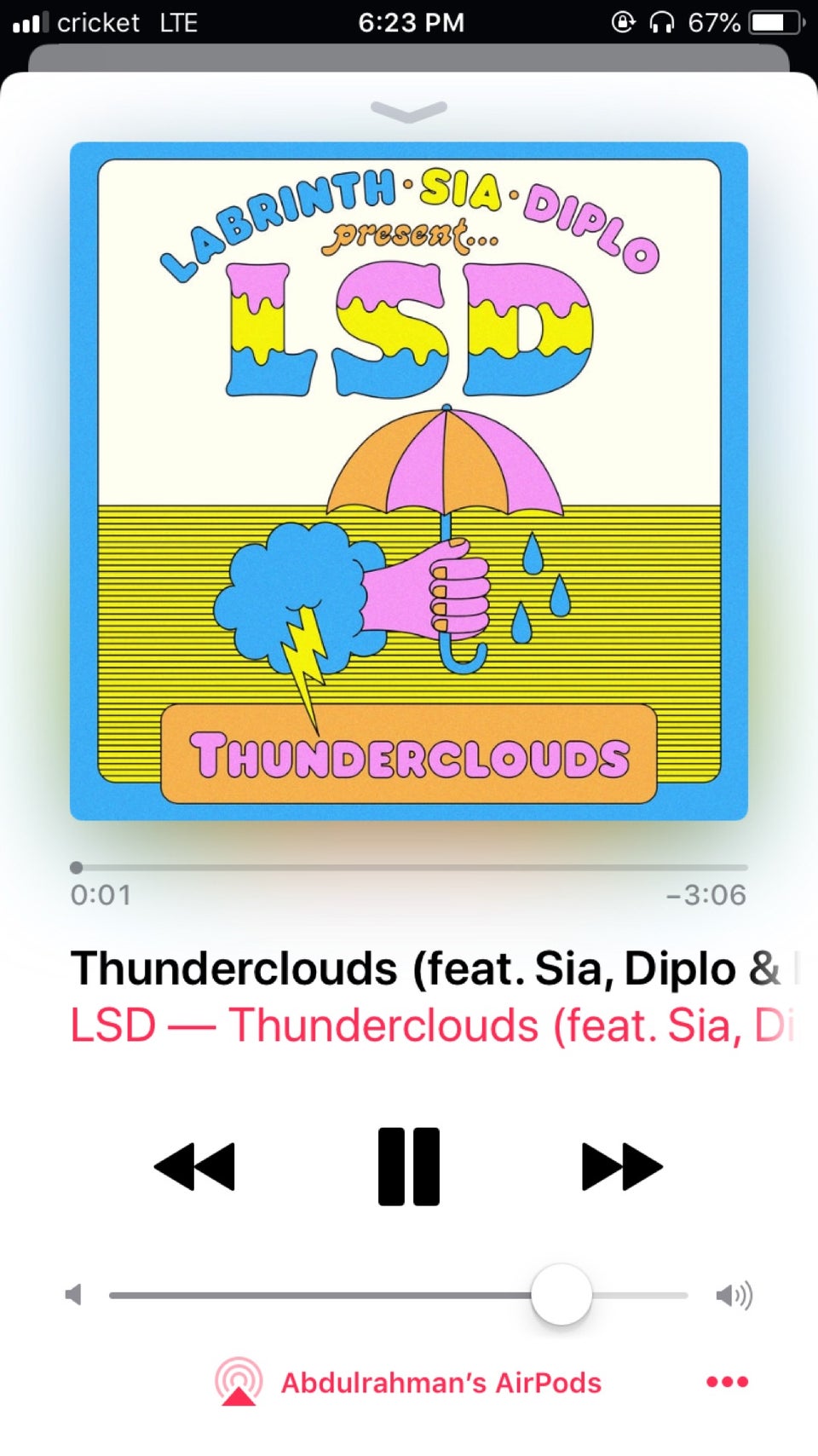Open Abdulrahman's AirPods AirPlay output
The width and height of the screenshot is (818, 1456).
point(409,1382)
